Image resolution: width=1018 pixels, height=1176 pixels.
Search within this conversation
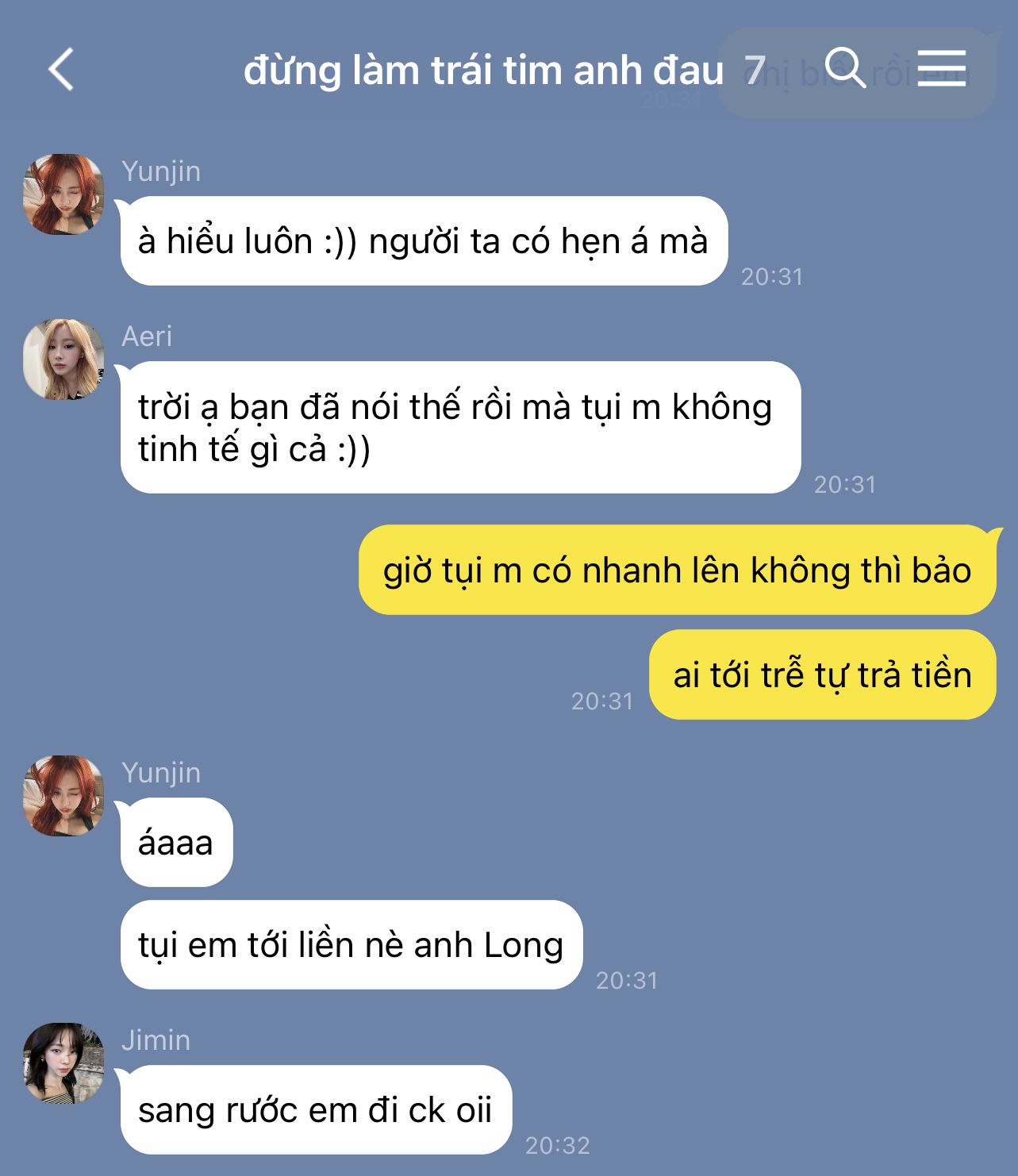[x=845, y=67]
